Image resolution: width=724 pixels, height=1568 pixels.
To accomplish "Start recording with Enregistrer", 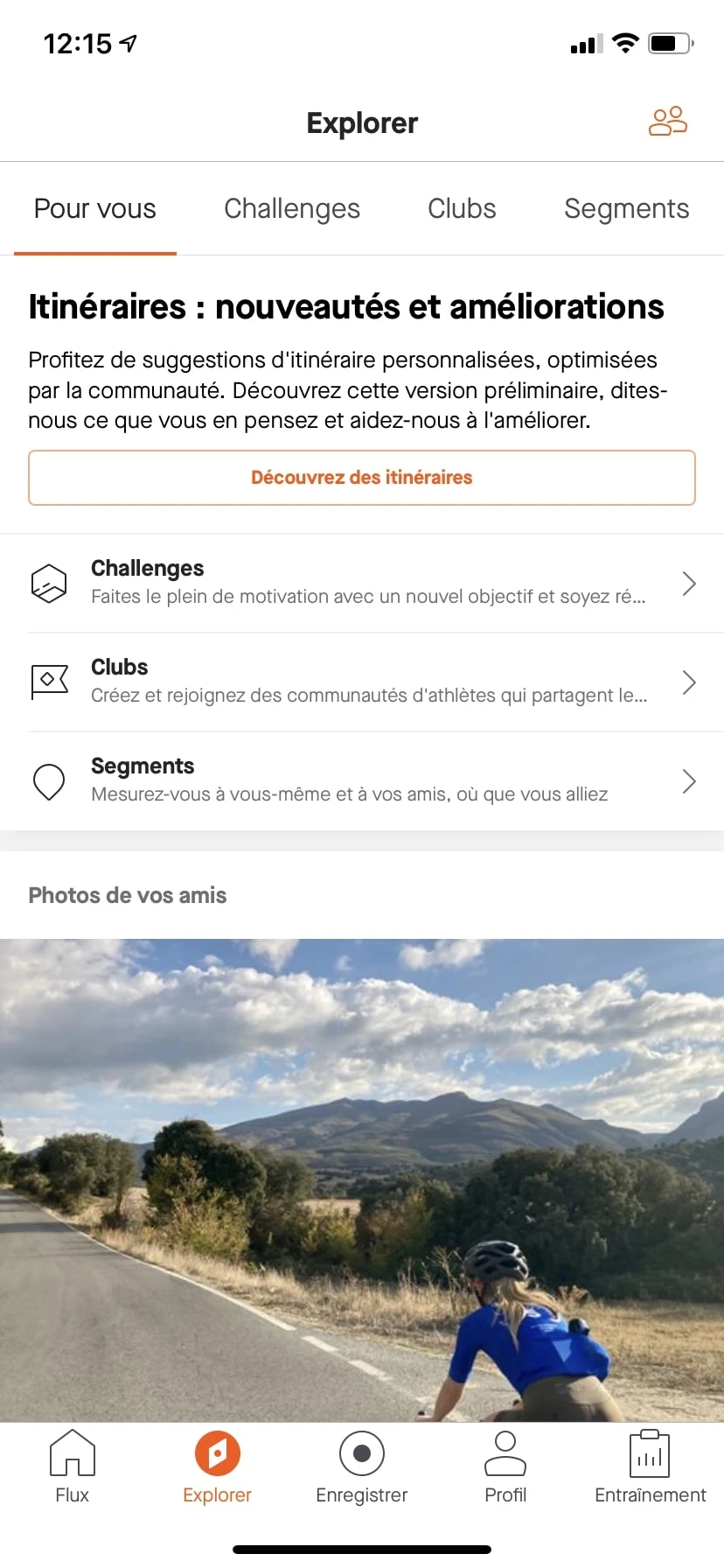I will [362, 1466].
